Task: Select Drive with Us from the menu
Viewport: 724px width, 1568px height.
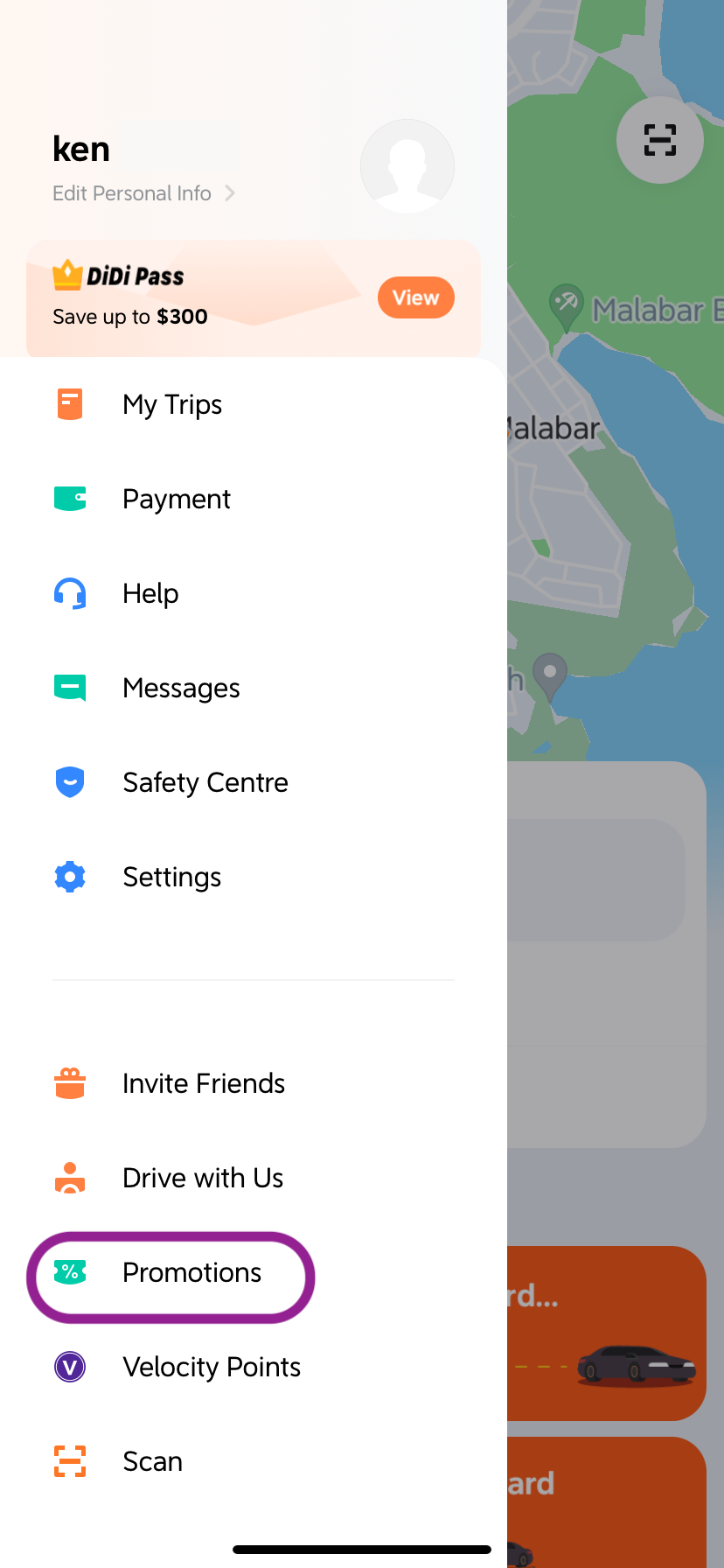Action: pyautogui.click(x=202, y=1177)
